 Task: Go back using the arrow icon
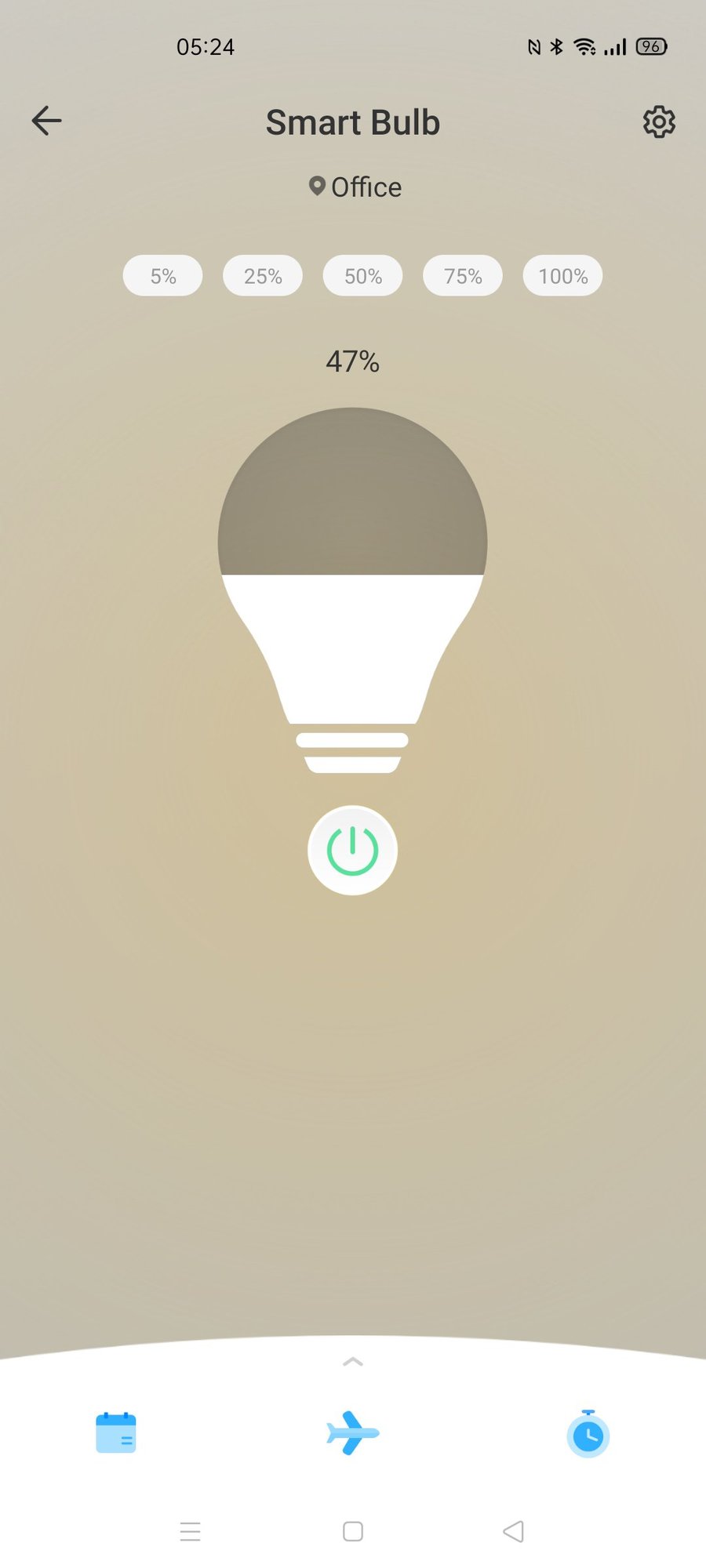click(x=46, y=121)
